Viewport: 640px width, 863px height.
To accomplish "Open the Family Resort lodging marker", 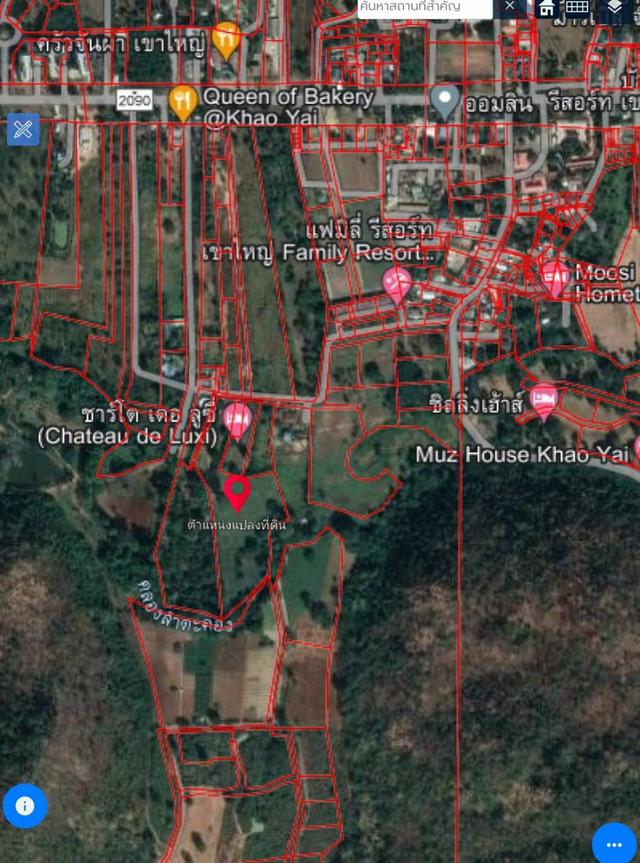I will click(397, 283).
